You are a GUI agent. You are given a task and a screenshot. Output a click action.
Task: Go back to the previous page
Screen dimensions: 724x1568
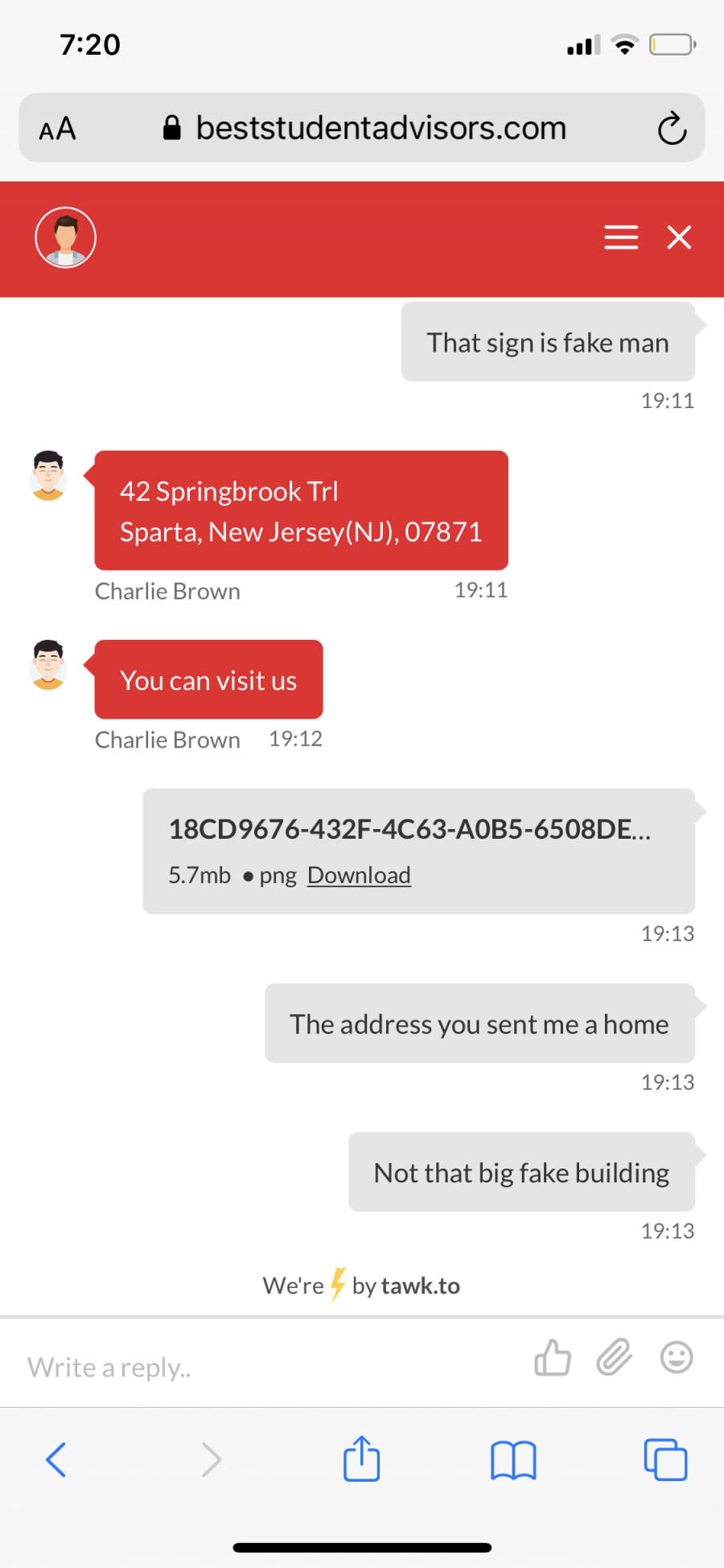coord(56,1459)
